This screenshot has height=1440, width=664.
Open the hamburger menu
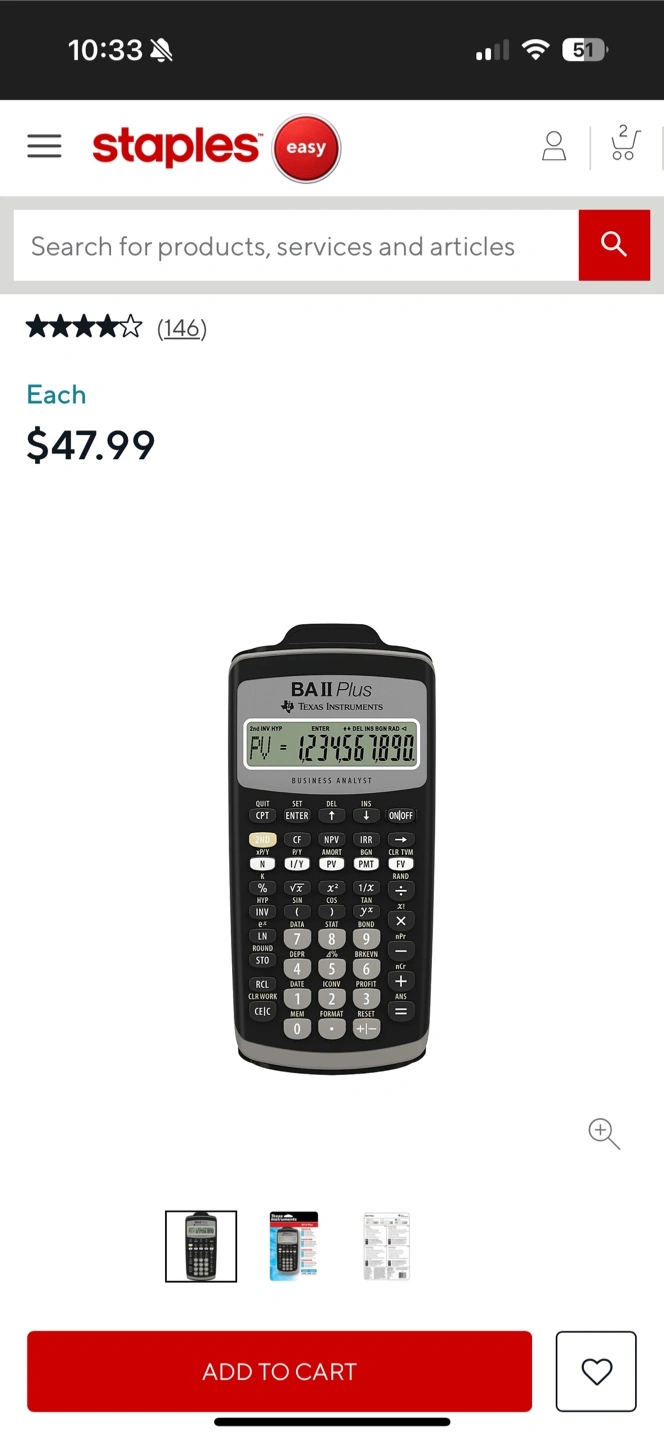click(44, 146)
